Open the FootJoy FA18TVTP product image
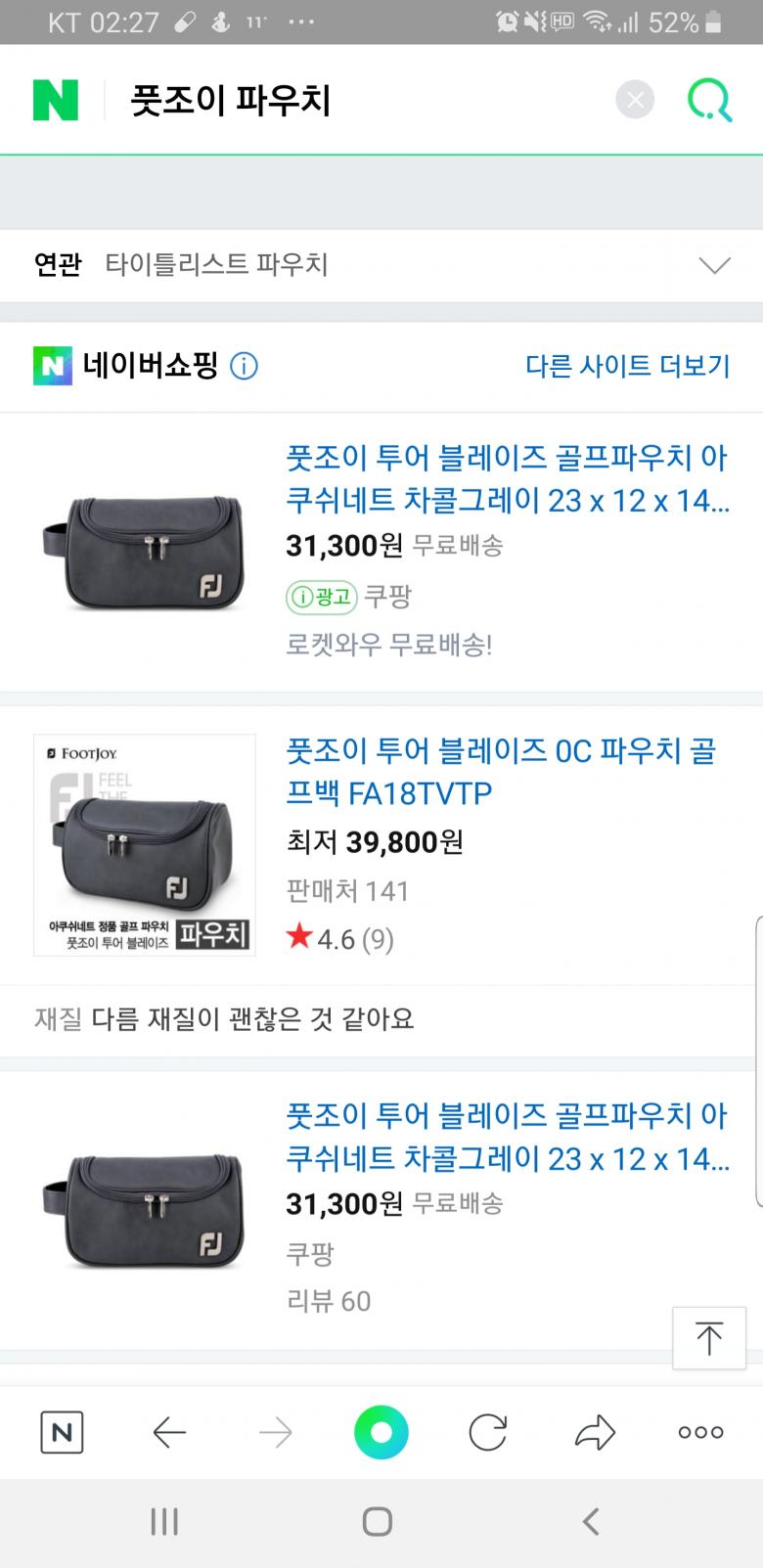763x1568 pixels. [x=144, y=845]
